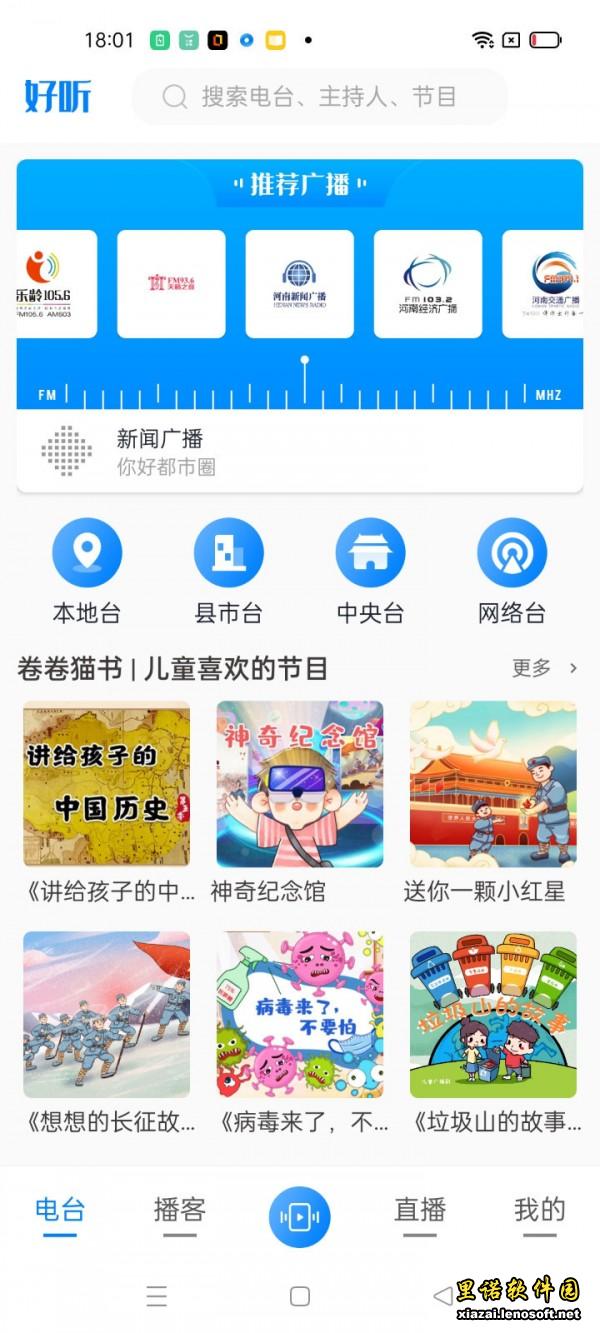
Task: Choose the FM93.6 station card
Action: point(171,284)
